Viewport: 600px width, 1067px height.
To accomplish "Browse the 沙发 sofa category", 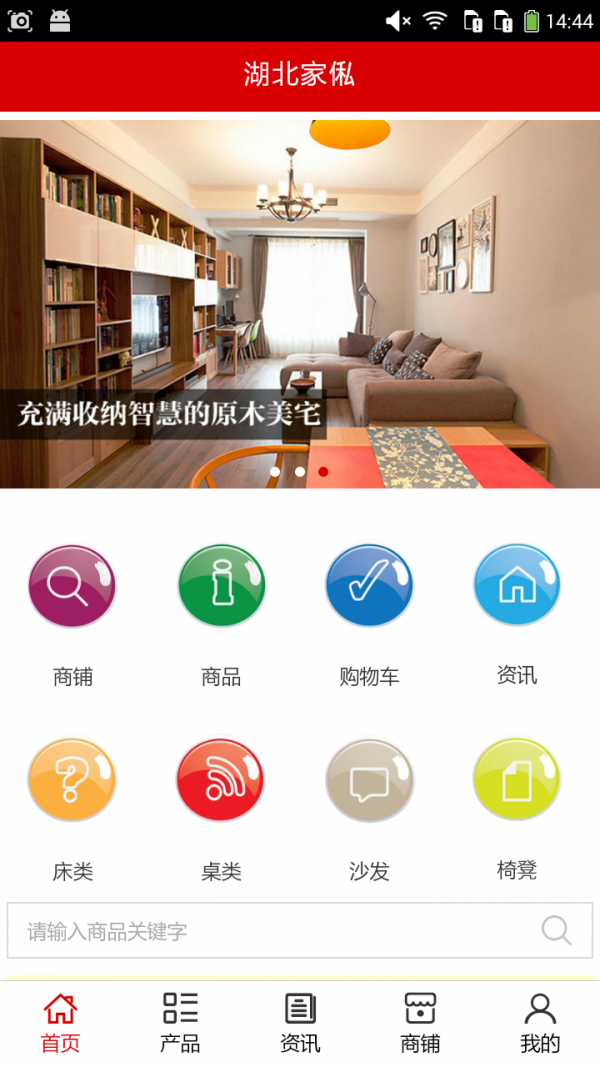I will (x=369, y=781).
